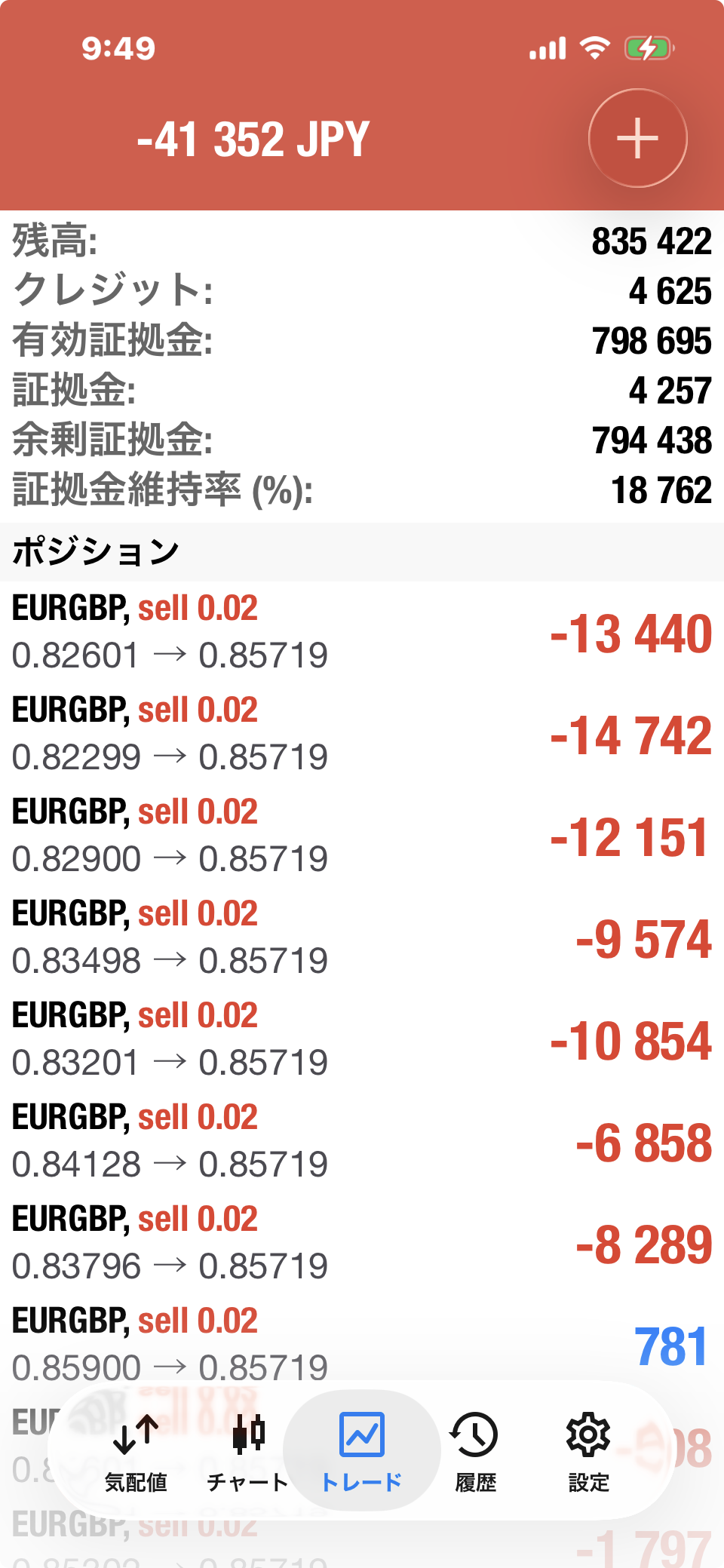Open EURGBP position opened at 0.84128
Image resolution: width=724 pixels, height=1568 pixels.
(x=362, y=1141)
